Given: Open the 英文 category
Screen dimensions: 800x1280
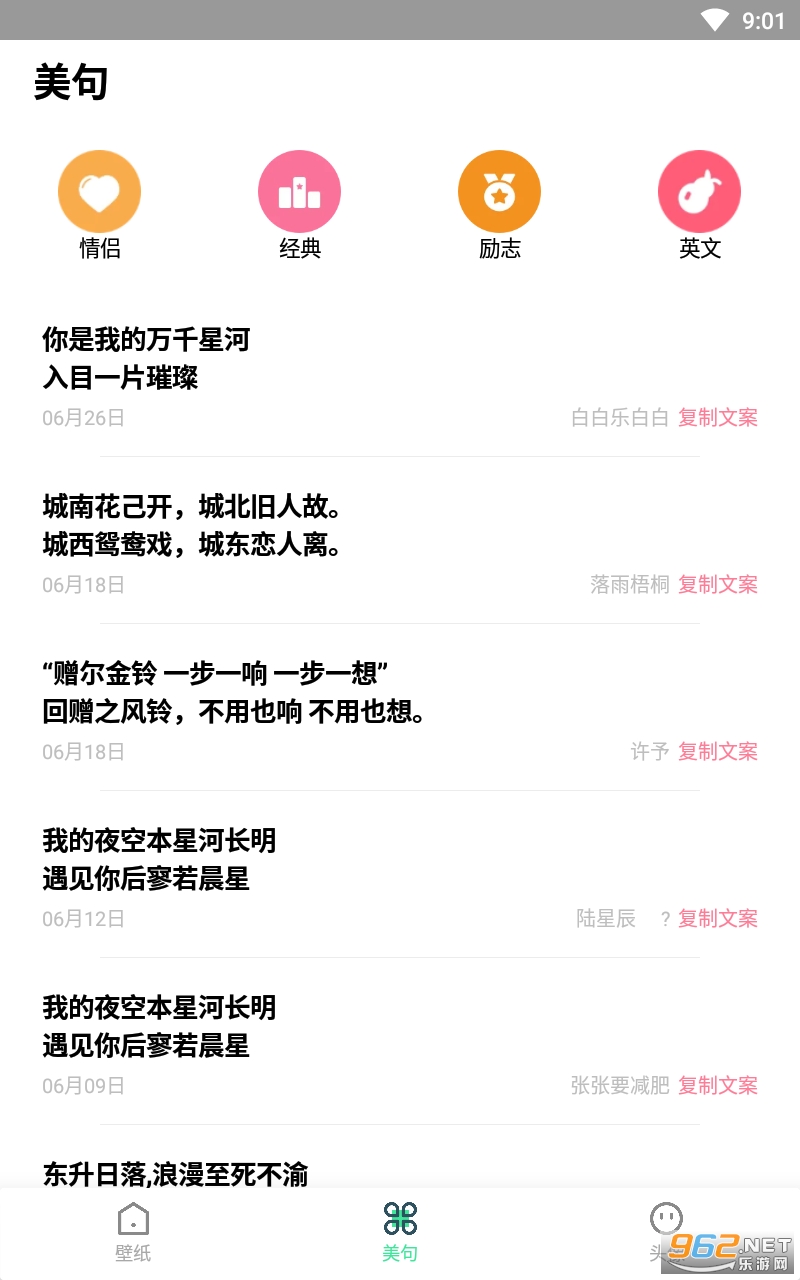Looking at the screenshot, I should click(699, 205).
